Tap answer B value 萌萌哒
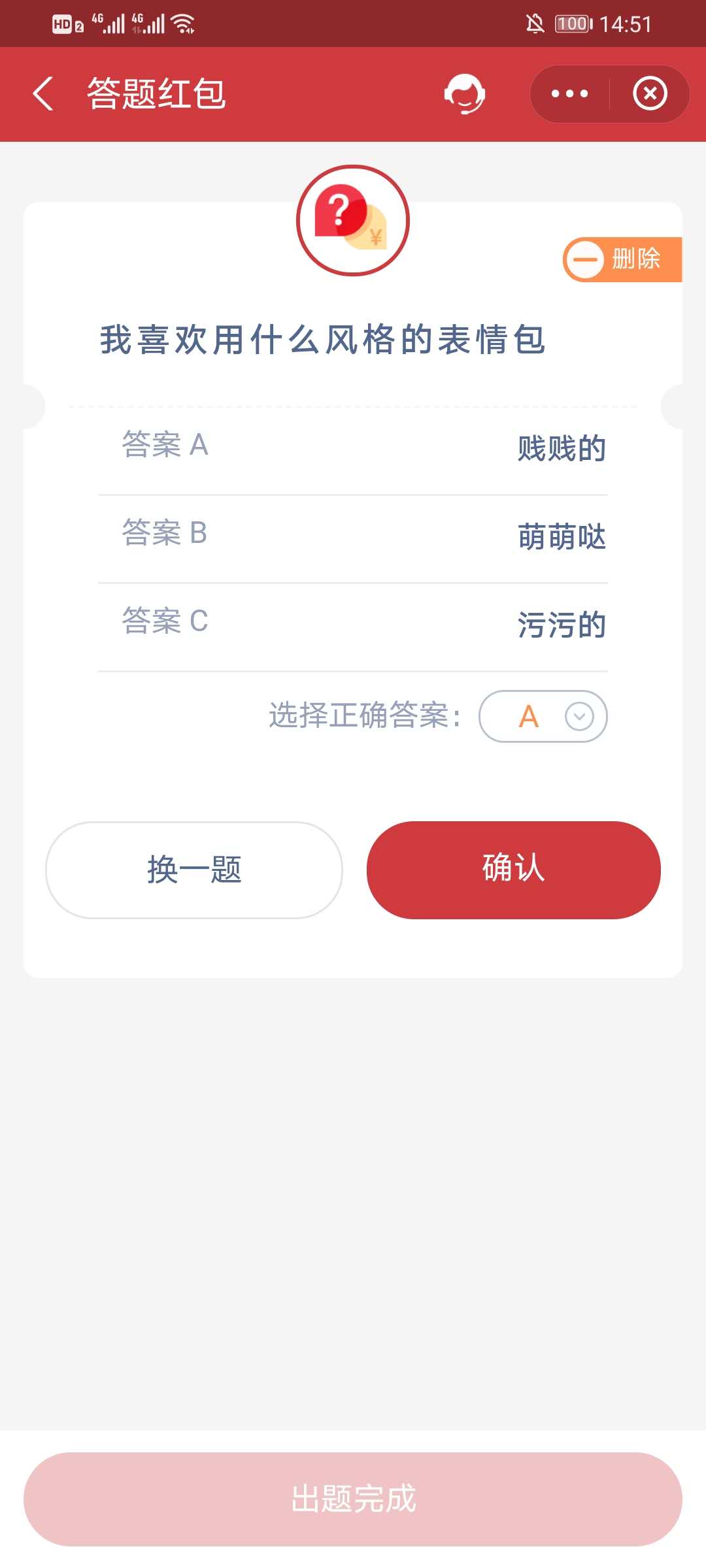 [561, 537]
